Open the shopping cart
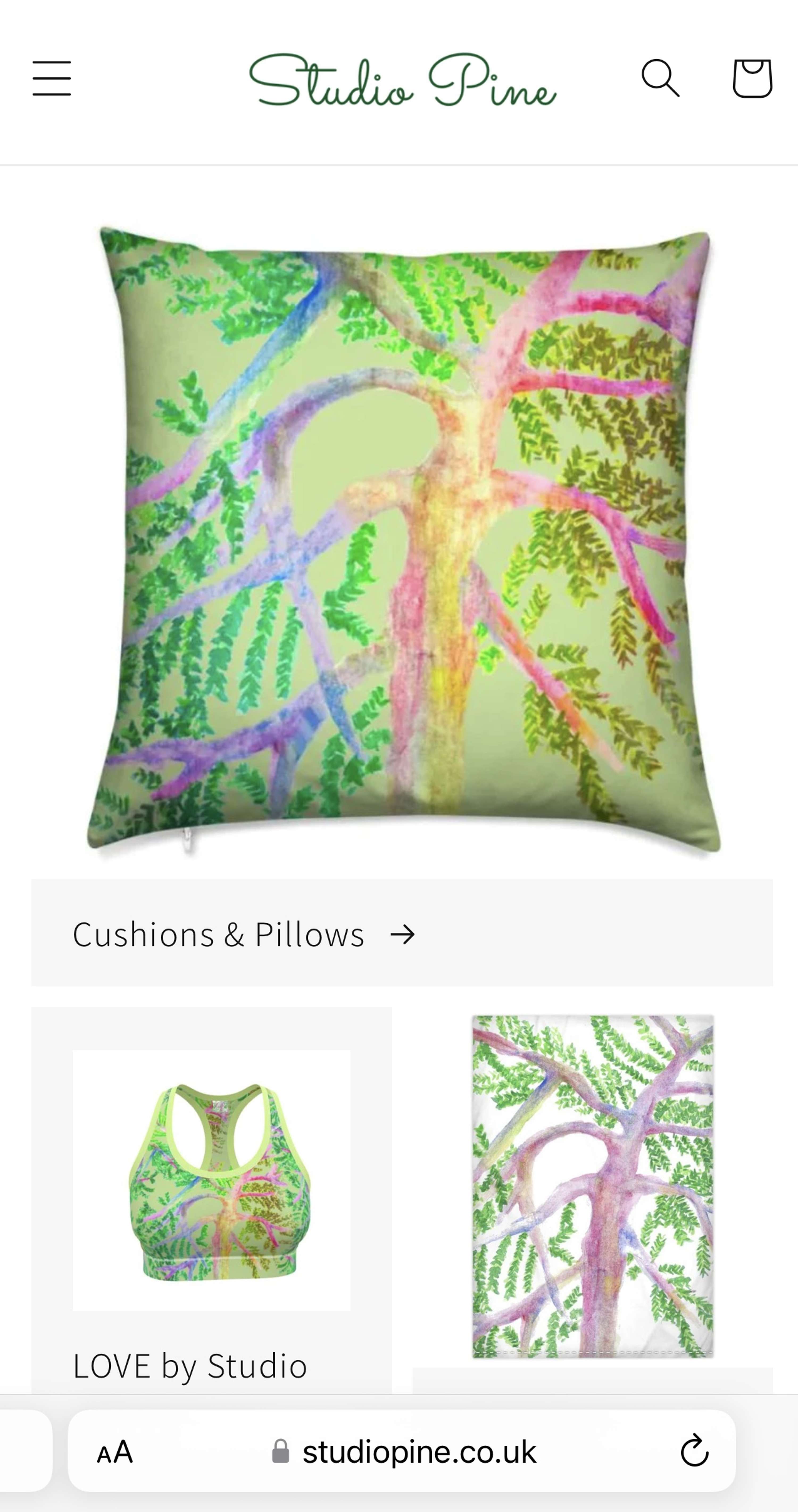This screenshot has height=1512, width=798. click(x=752, y=78)
